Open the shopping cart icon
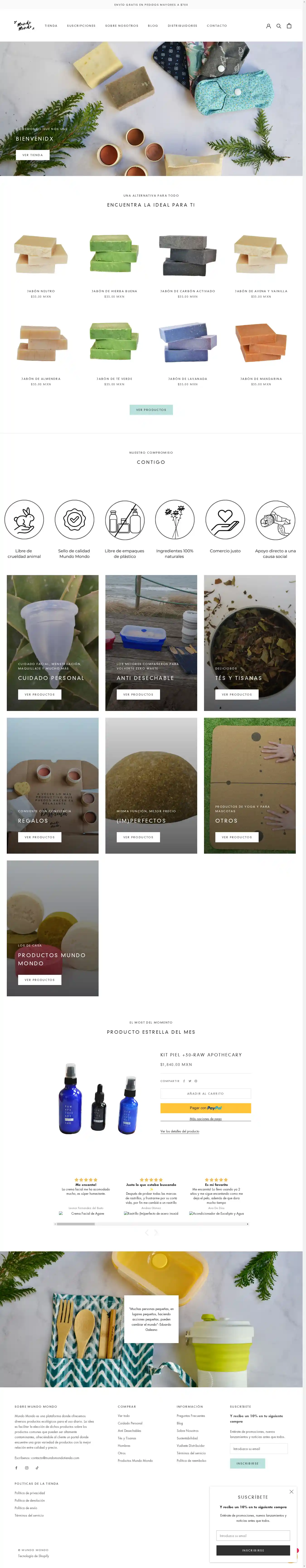The image size is (306, 1568). pyautogui.click(x=289, y=26)
